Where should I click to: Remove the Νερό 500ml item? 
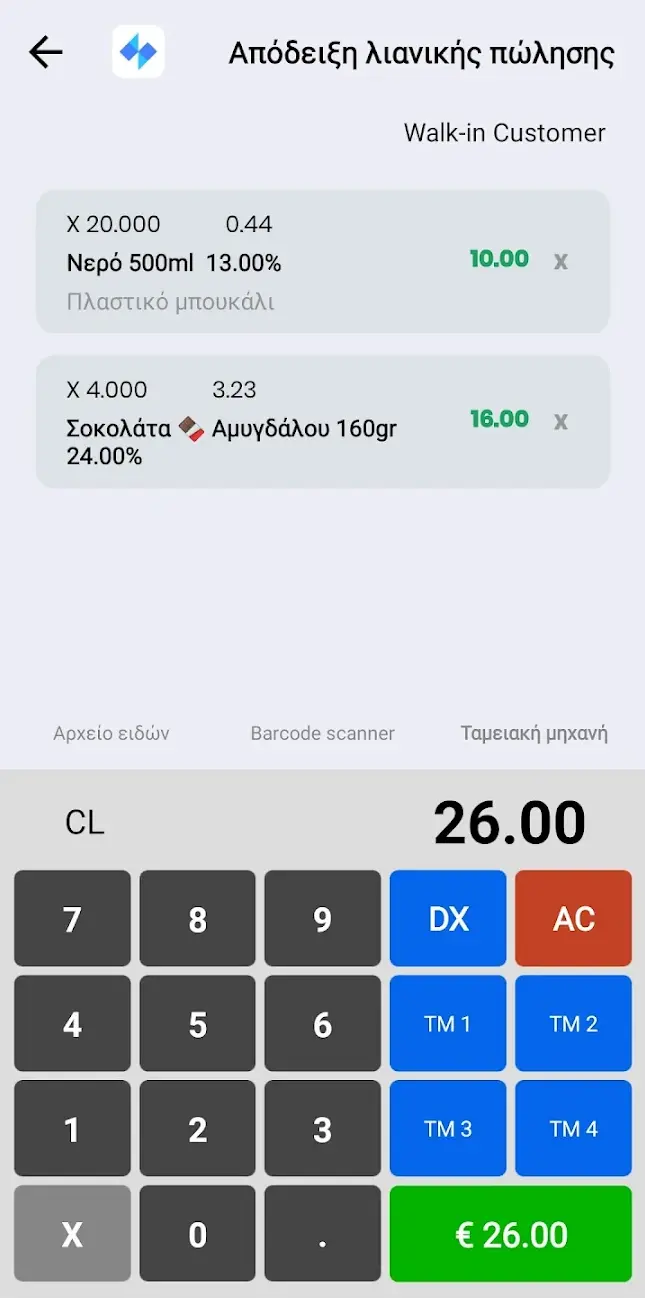coord(561,261)
